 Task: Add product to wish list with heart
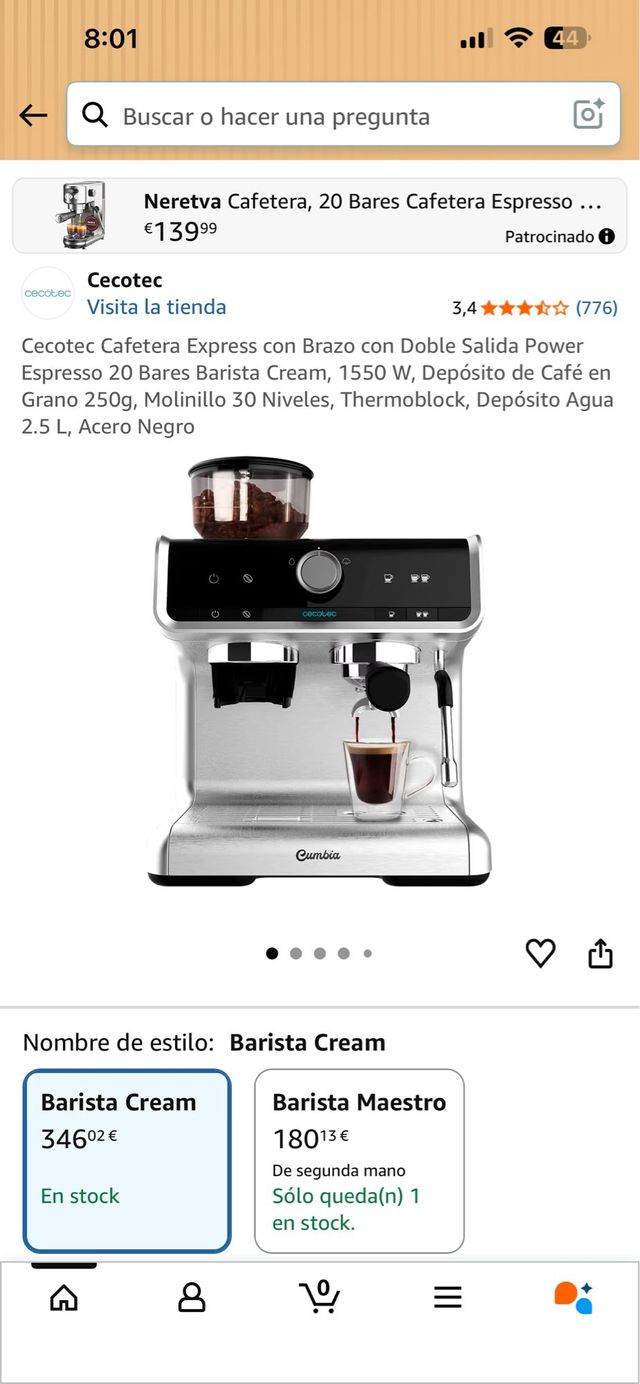tap(540, 953)
